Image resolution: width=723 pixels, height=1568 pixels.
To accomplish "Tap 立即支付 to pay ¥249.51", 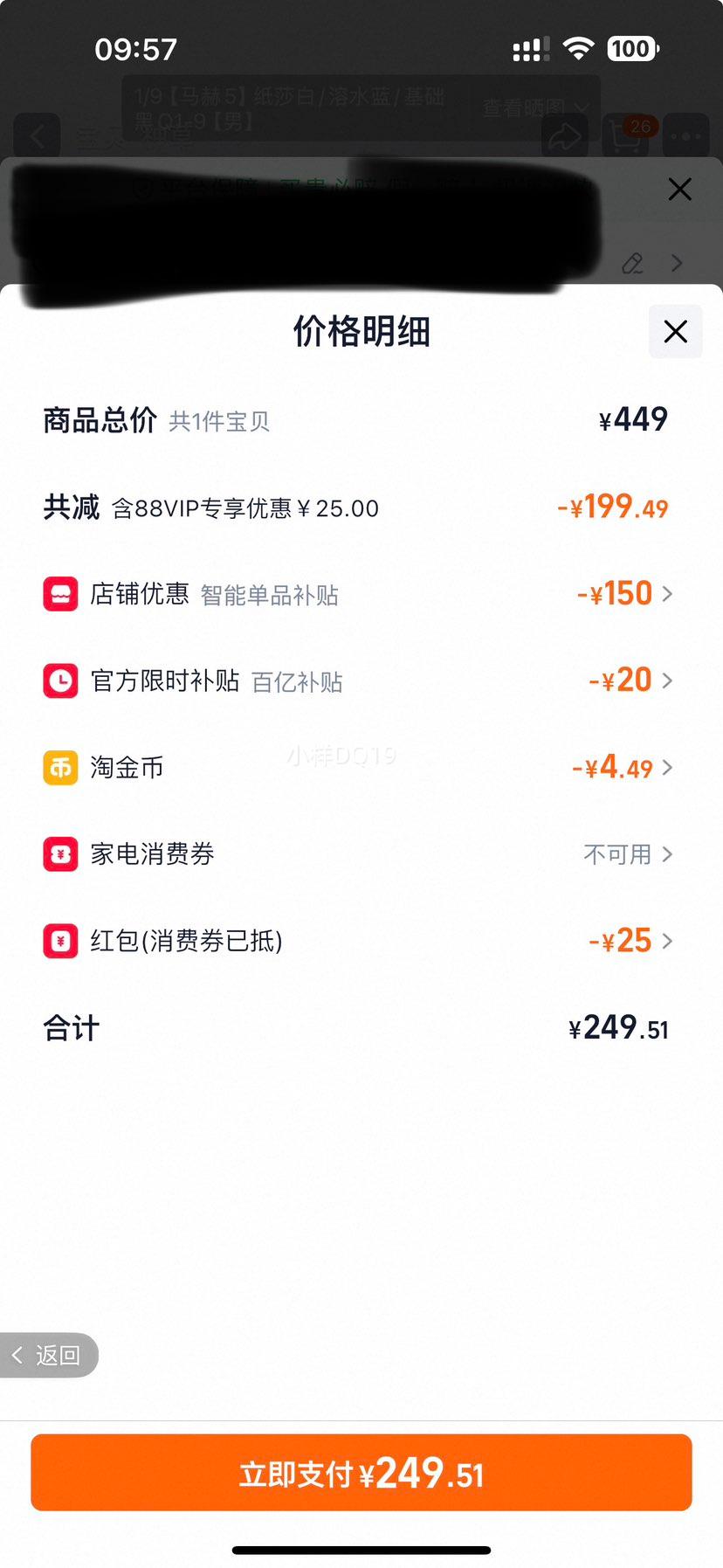I will click(361, 1472).
